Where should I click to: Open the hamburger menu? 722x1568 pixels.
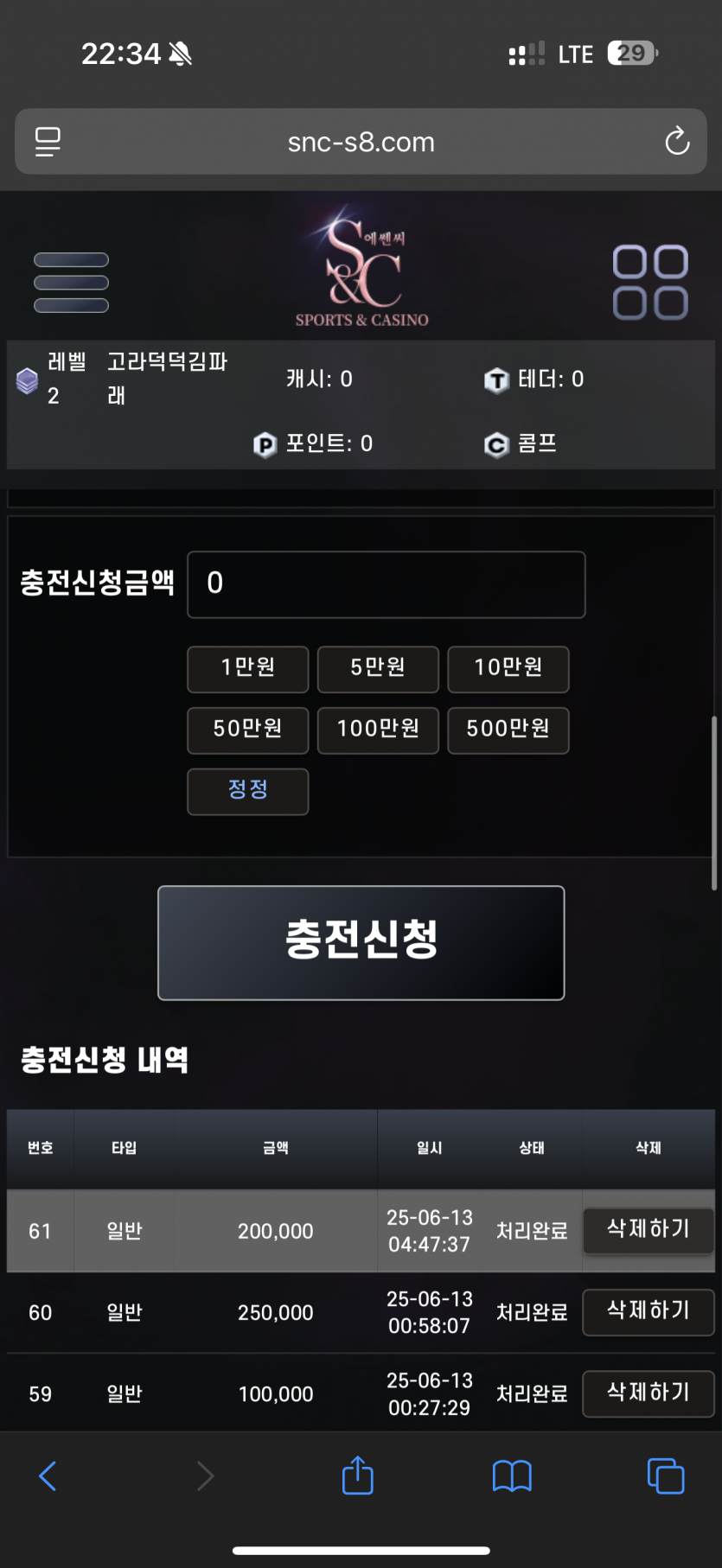click(x=71, y=283)
